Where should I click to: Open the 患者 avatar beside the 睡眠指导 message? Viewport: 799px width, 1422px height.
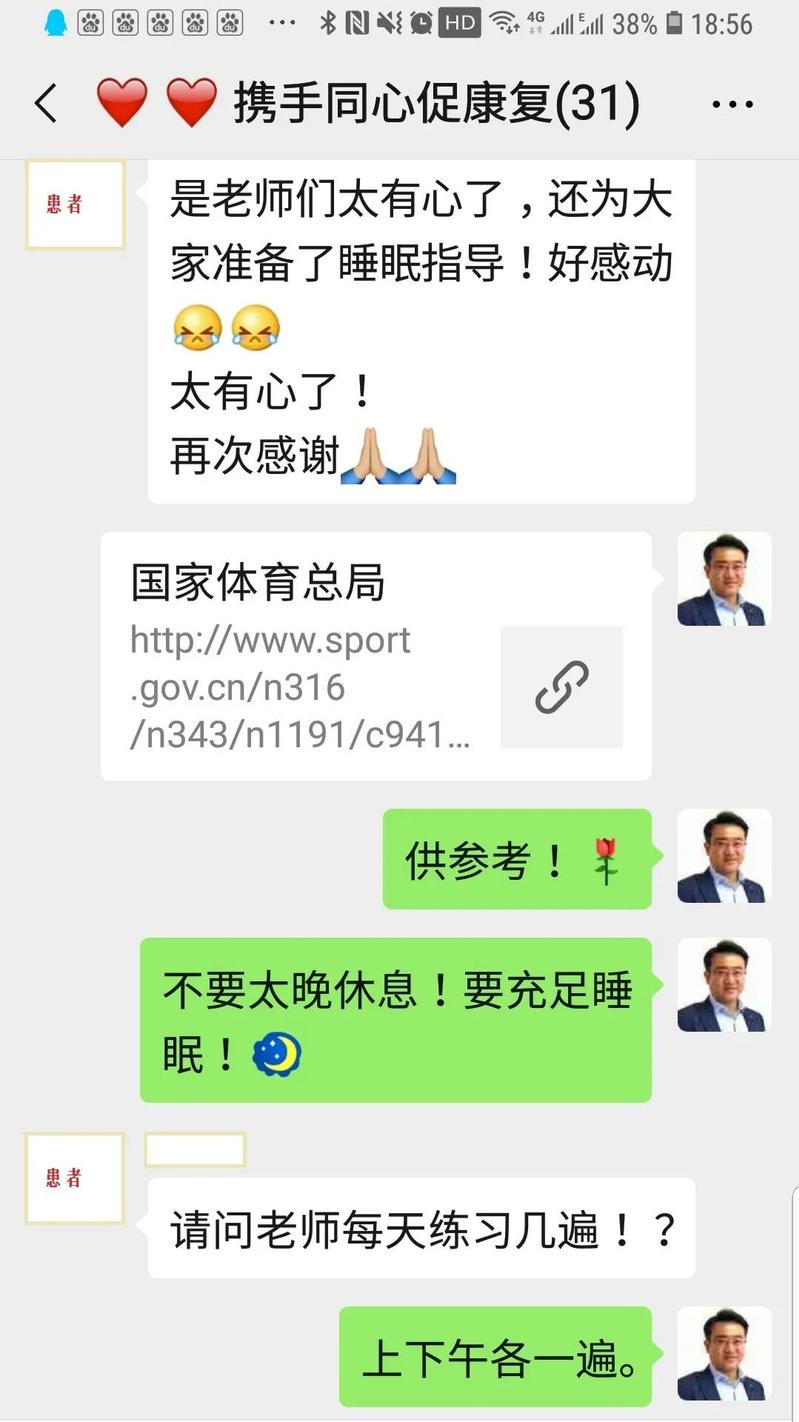[74, 204]
